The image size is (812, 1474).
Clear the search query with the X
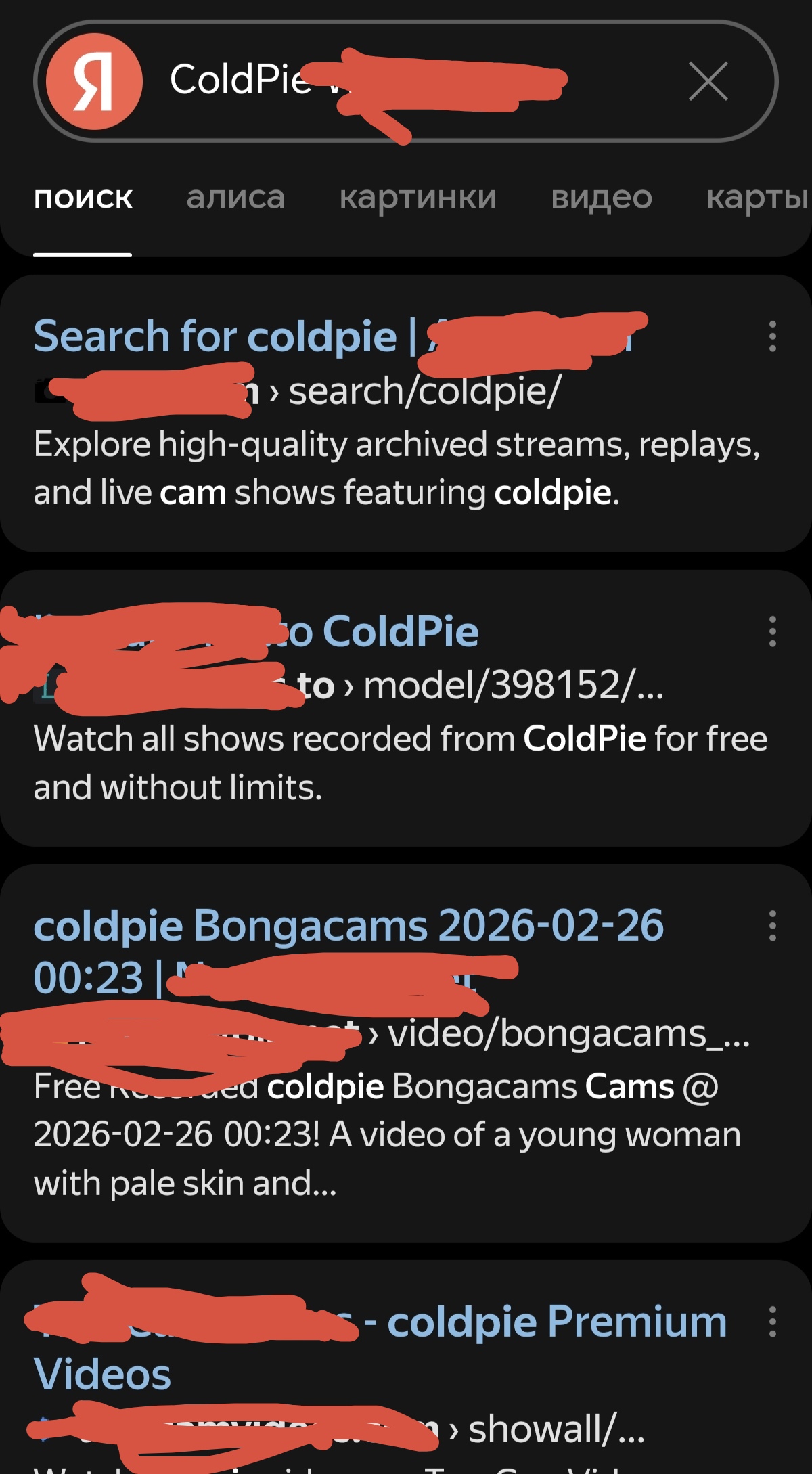(708, 81)
